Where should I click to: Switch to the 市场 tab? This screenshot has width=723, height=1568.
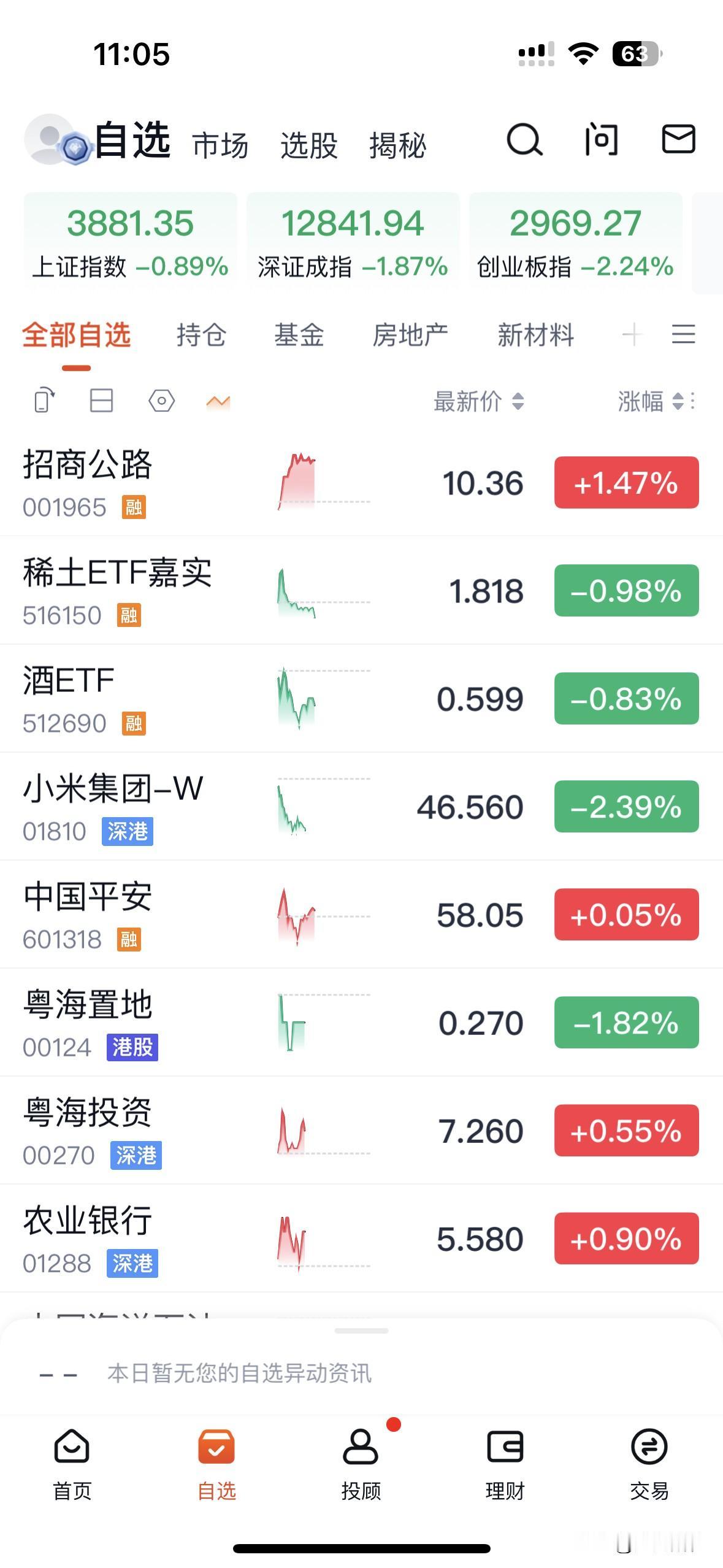[x=220, y=146]
